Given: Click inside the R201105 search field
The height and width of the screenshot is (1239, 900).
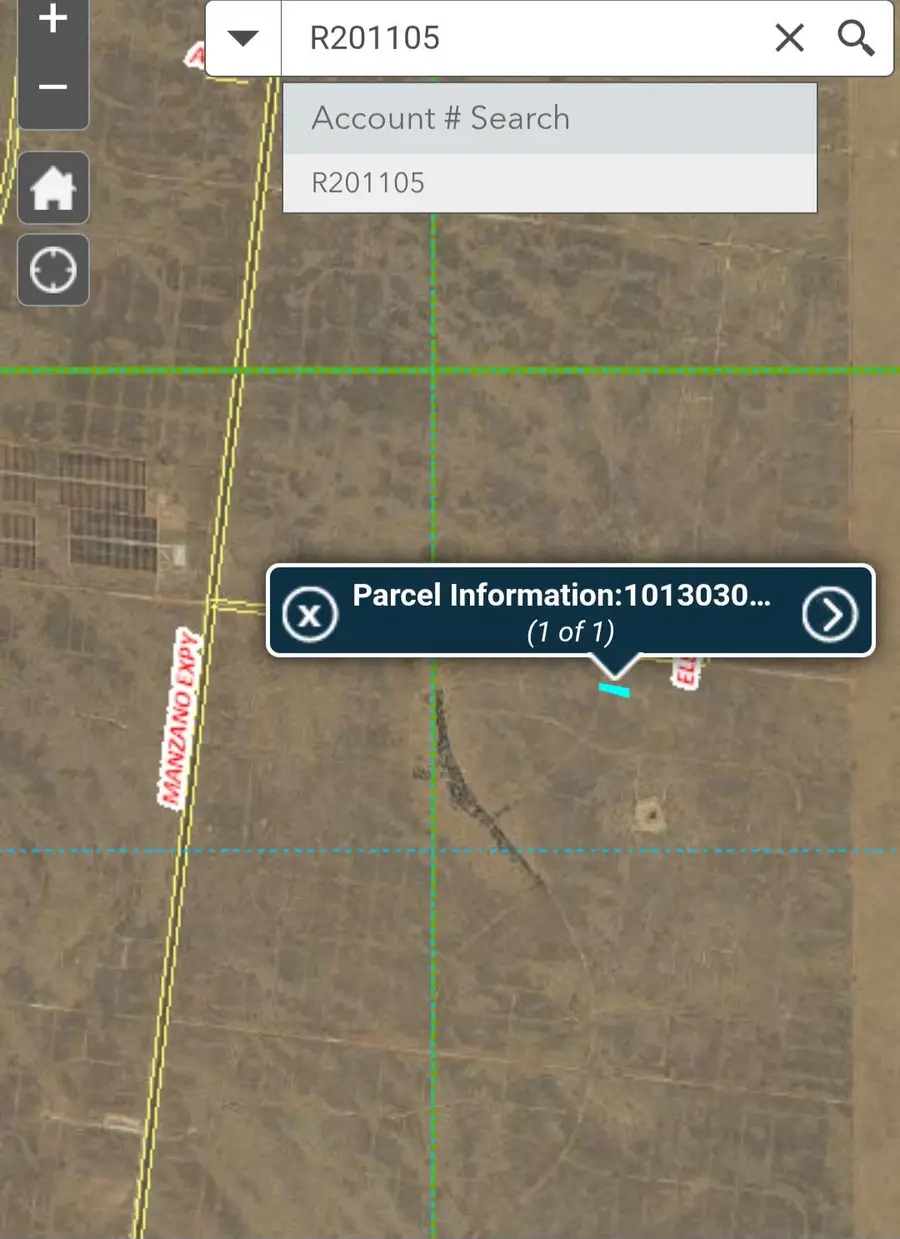Looking at the screenshot, I should click(x=500, y=38).
